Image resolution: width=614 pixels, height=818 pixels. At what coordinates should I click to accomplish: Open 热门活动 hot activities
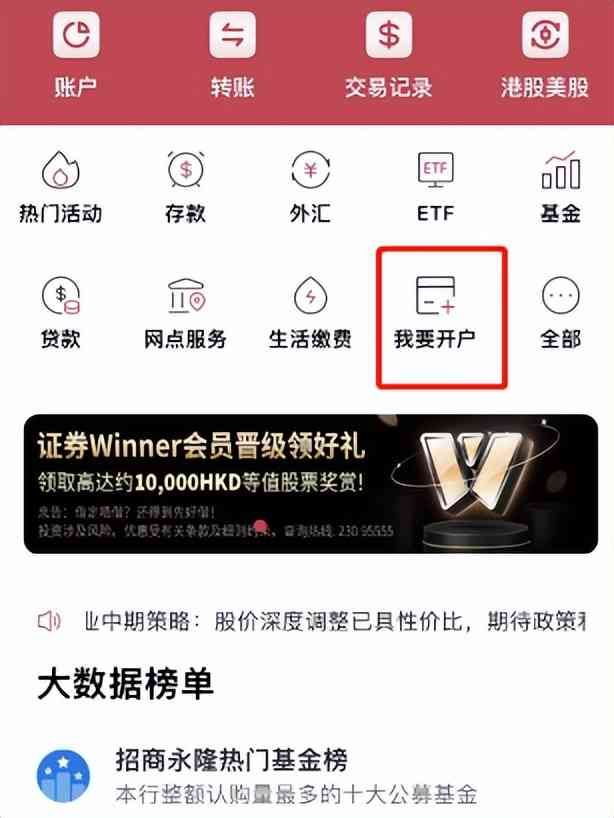point(60,187)
